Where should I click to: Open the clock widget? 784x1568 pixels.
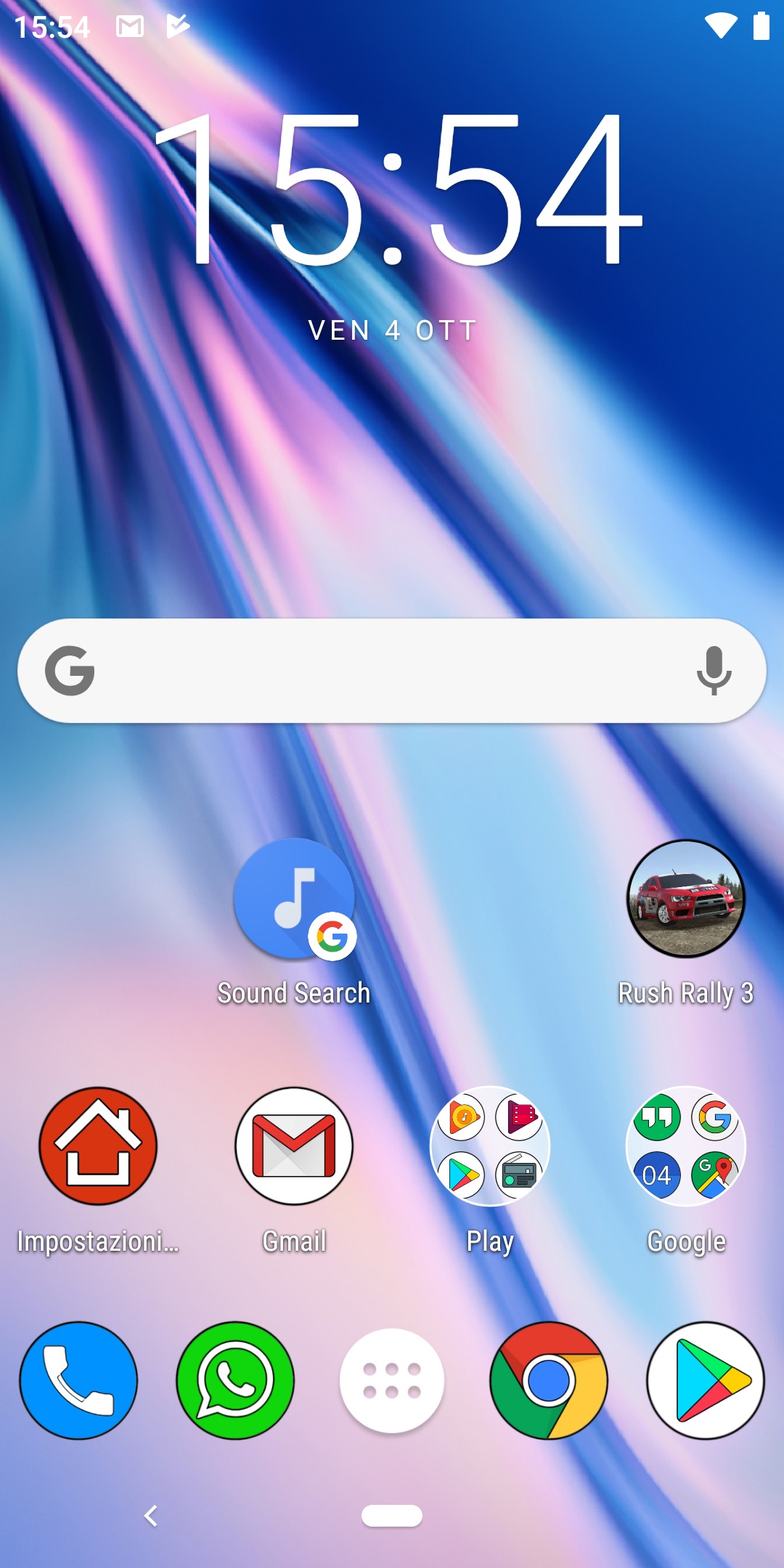coord(398,190)
